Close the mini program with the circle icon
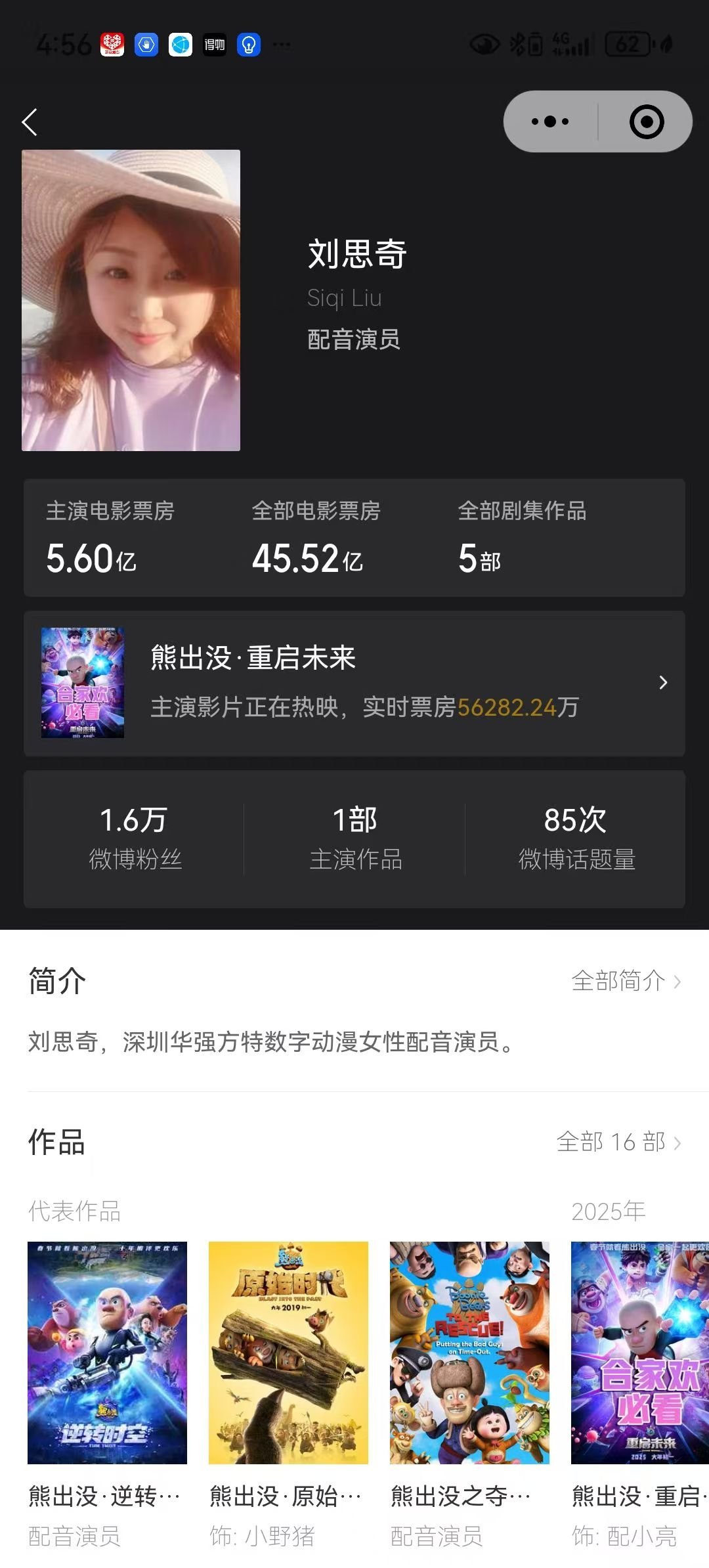Viewport: 709px width, 1568px height. click(646, 121)
